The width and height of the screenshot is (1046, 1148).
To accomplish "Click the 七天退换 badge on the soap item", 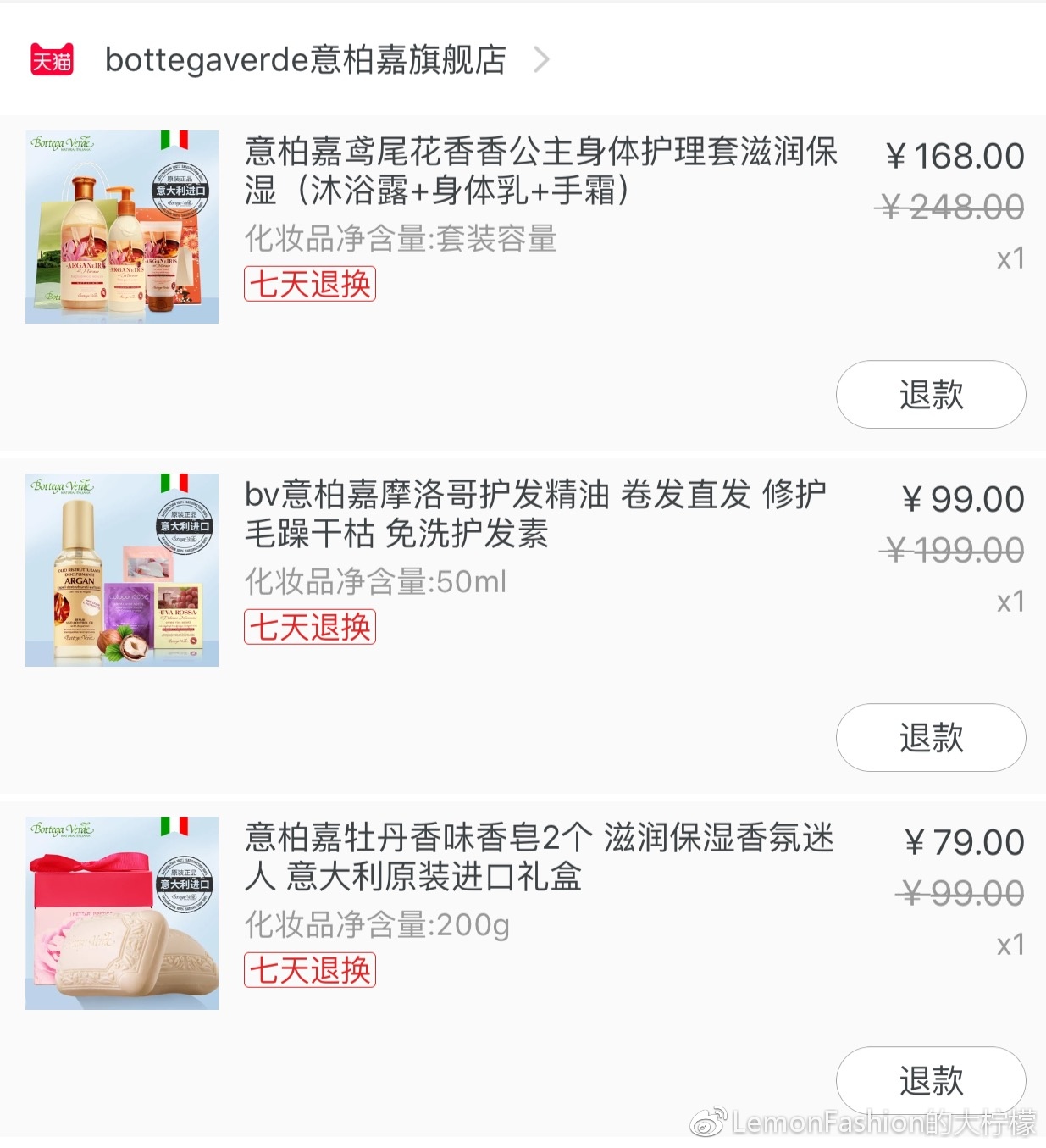I will pos(308,972).
